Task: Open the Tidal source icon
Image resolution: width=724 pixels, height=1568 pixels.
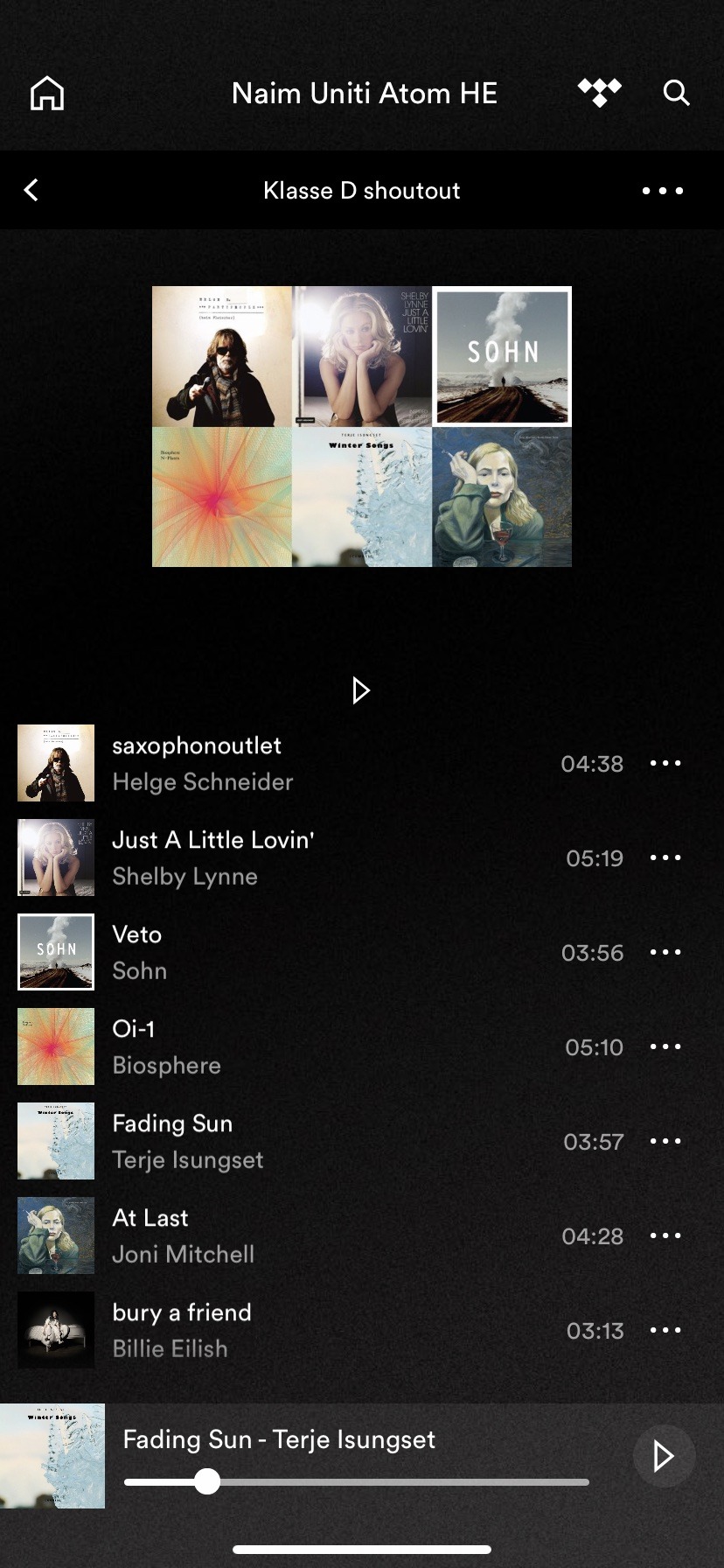Action: [600, 92]
